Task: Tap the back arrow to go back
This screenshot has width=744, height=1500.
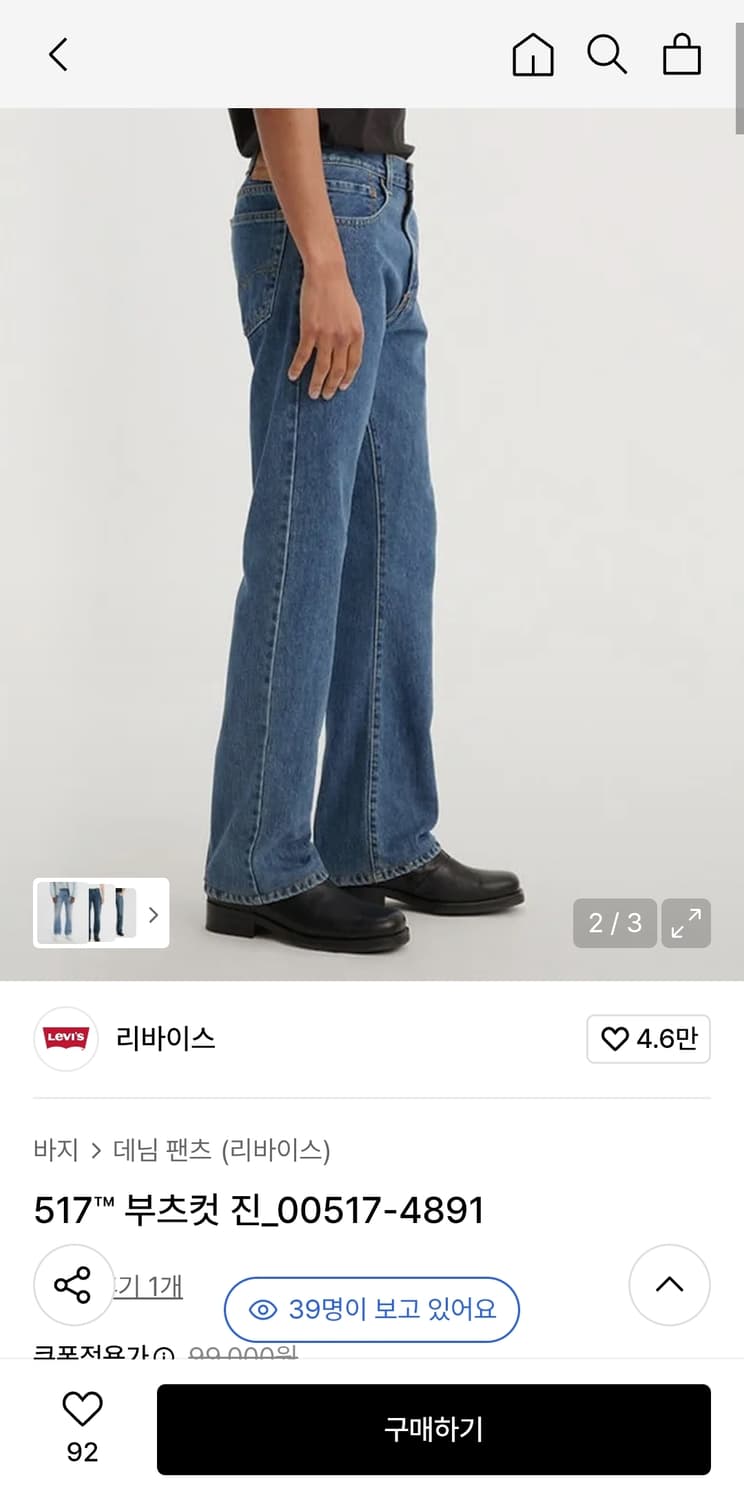Action: pos(57,55)
